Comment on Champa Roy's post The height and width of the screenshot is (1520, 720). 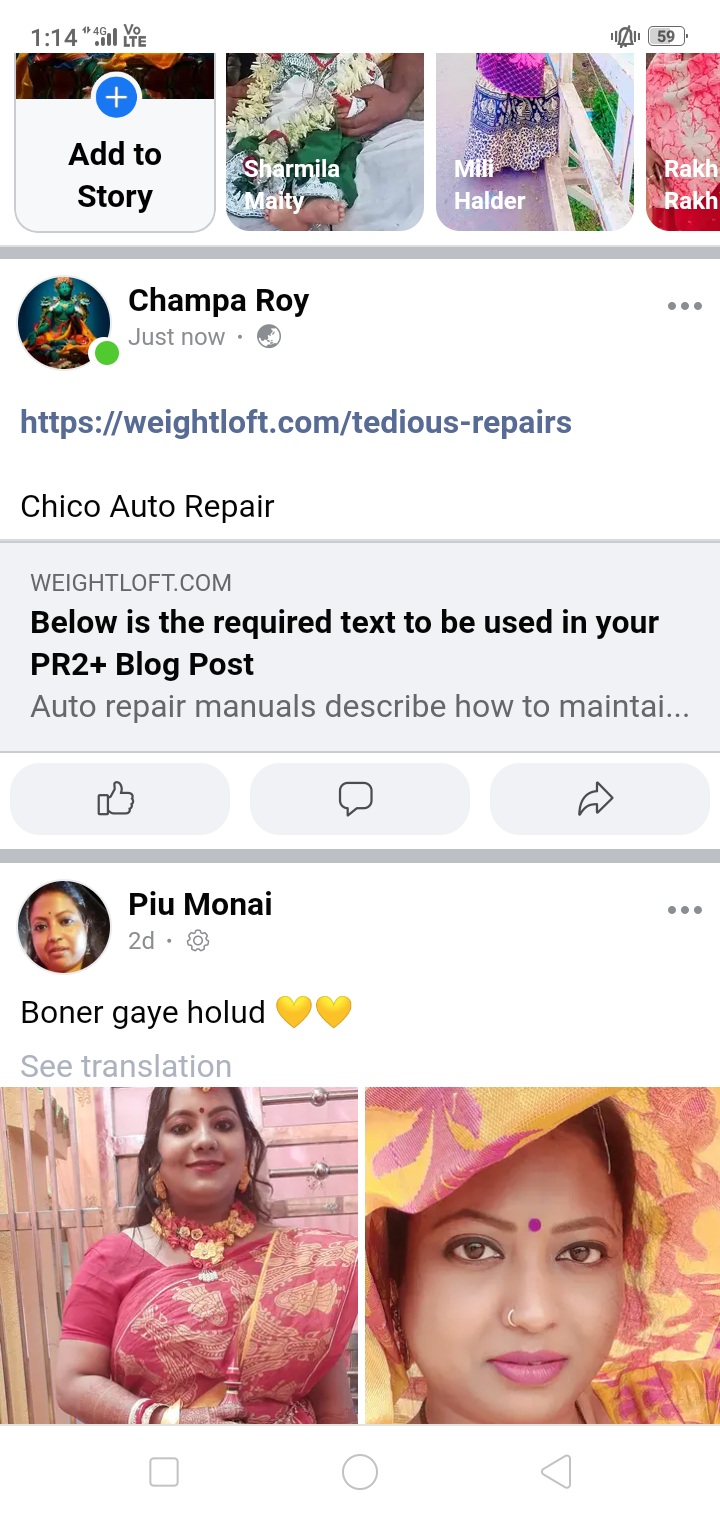(x=357, y=799)
